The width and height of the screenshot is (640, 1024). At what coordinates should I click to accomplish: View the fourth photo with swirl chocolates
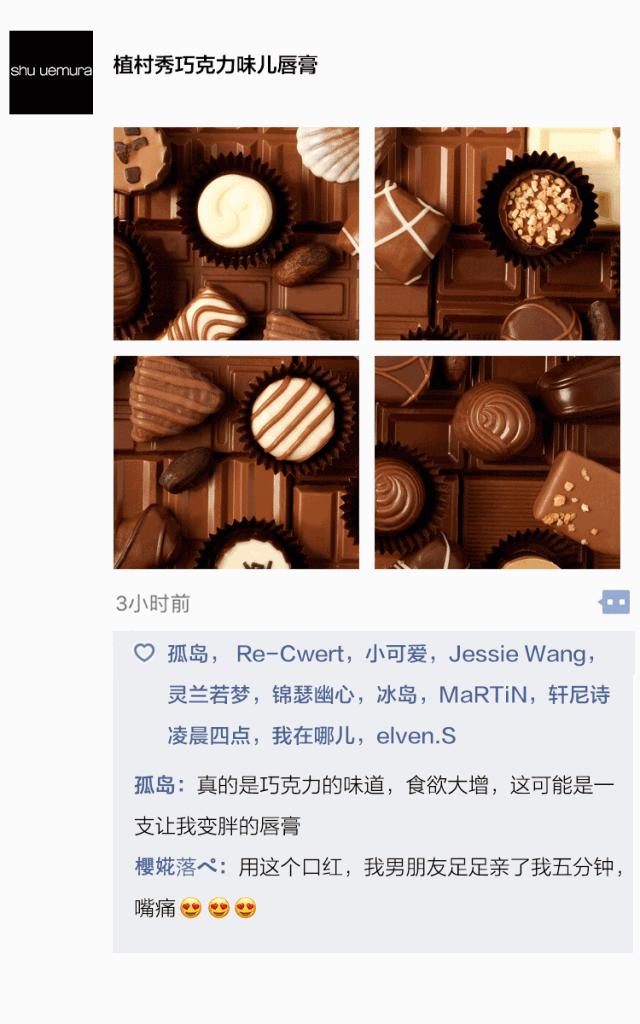click(x=497, y=462)
